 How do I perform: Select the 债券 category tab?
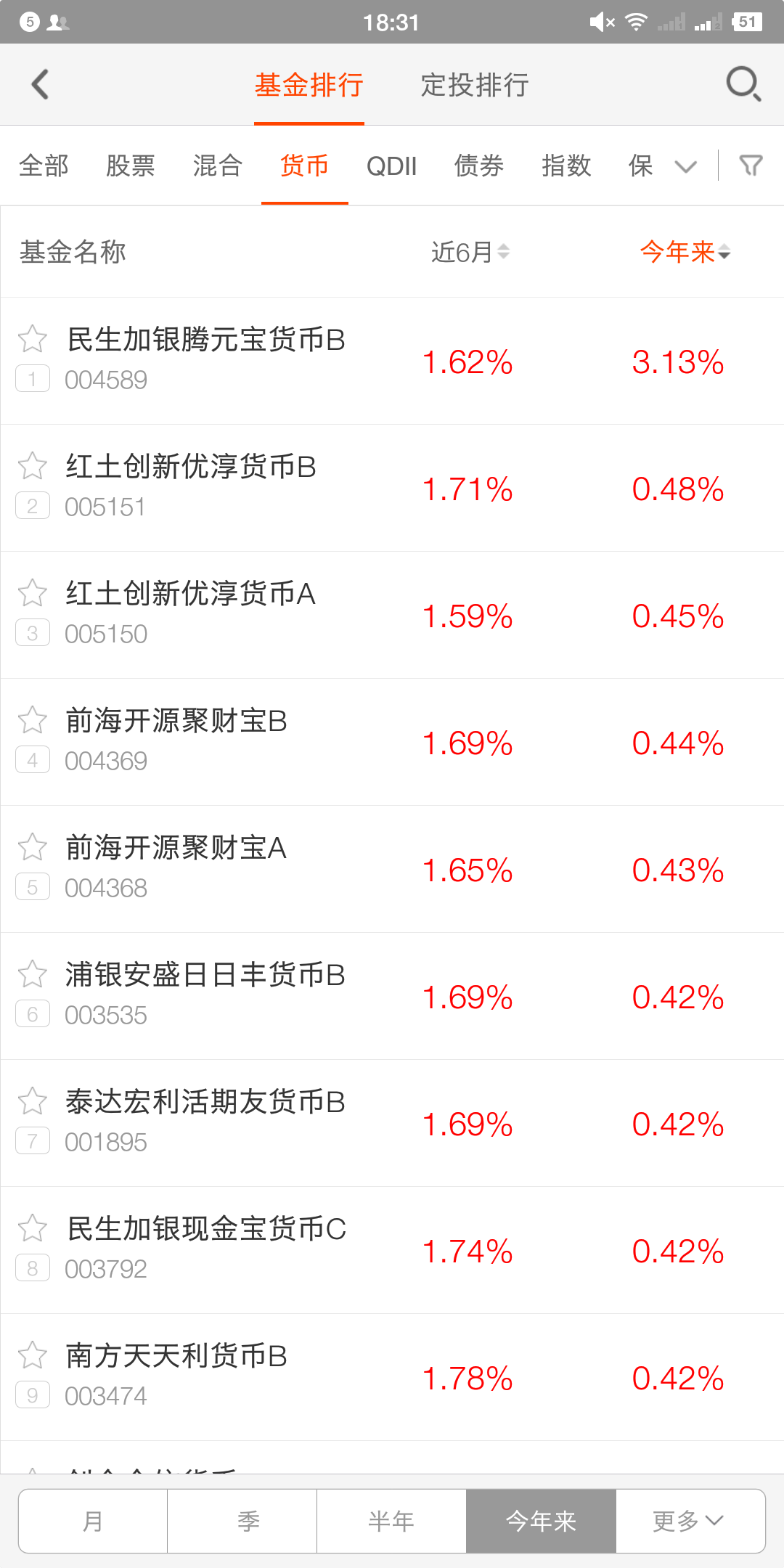[478, 166]
